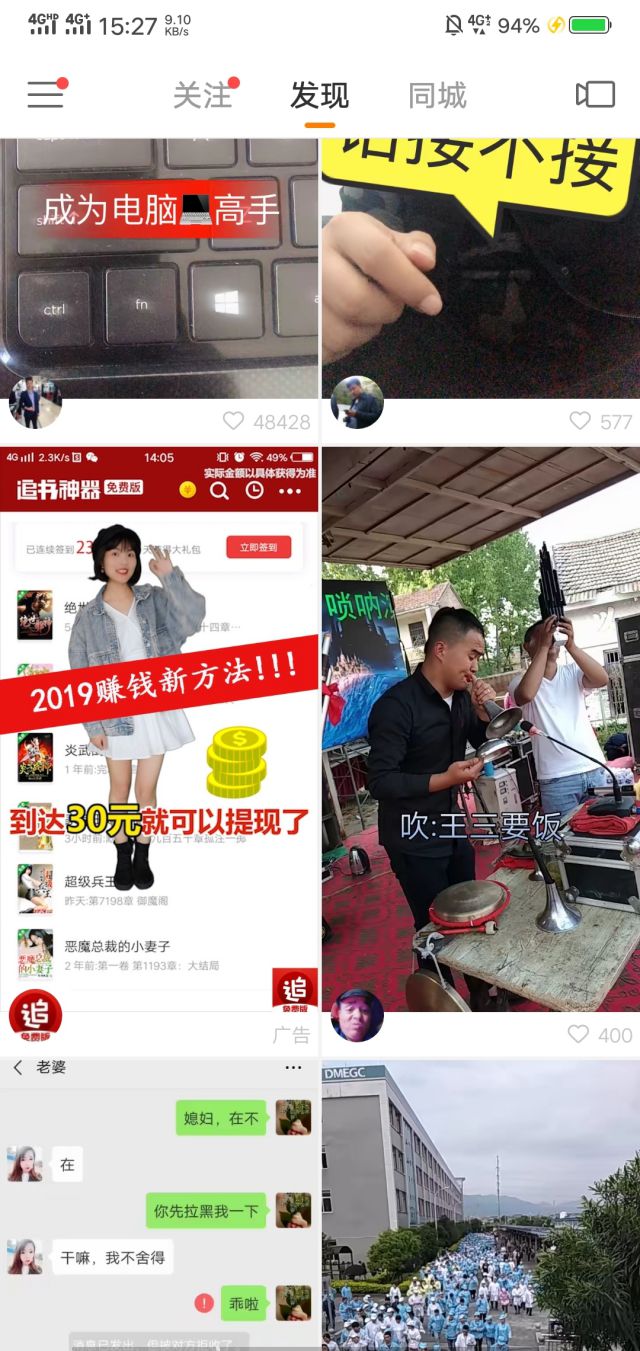This screenshot has height=1351, width=640.
Task: Like the video with 400 likes
Action: [578, 1035]
